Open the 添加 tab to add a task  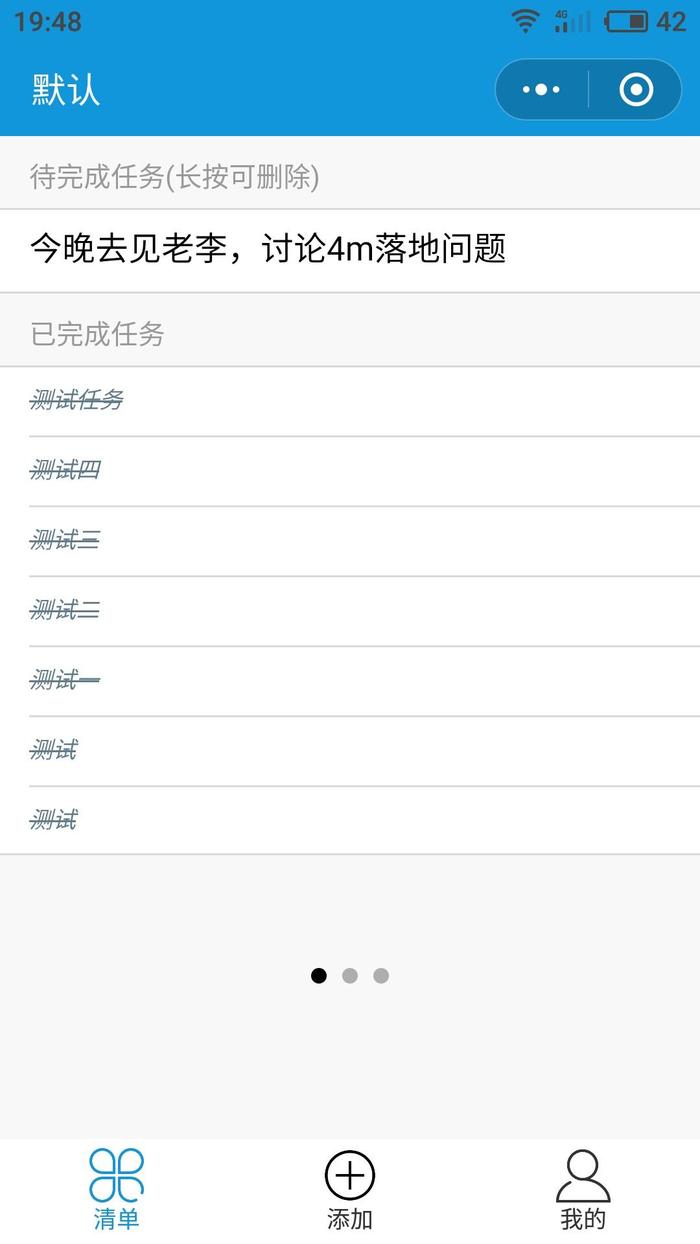[350, 1189]
